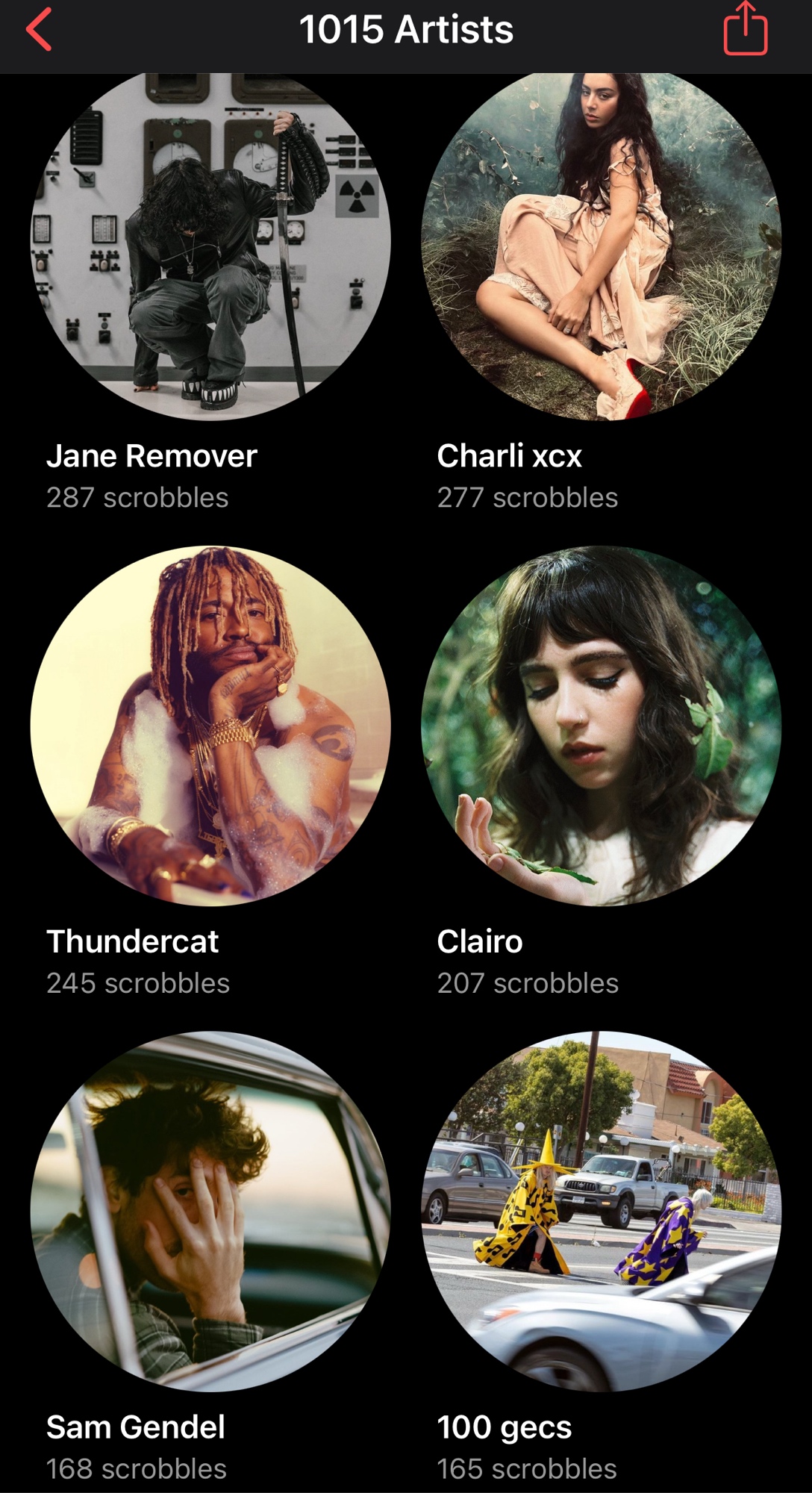The width and height of the screenshot is (812, 1493).
Task: Tap the Sam Gendel artist picture
Action: coord(210,1211)
